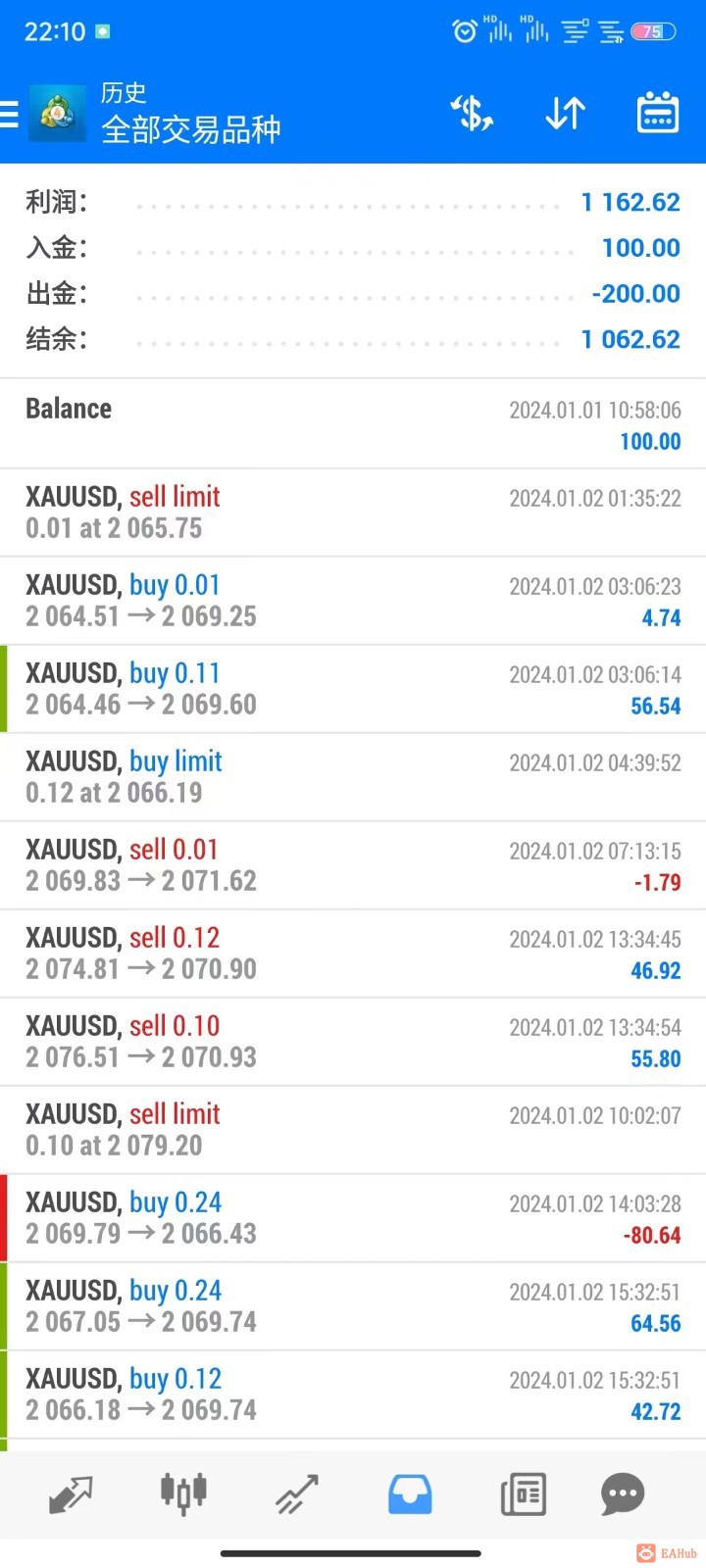Open the currency symbol filter
Viewport: 706px width, 1568px height.
(472, 114)
